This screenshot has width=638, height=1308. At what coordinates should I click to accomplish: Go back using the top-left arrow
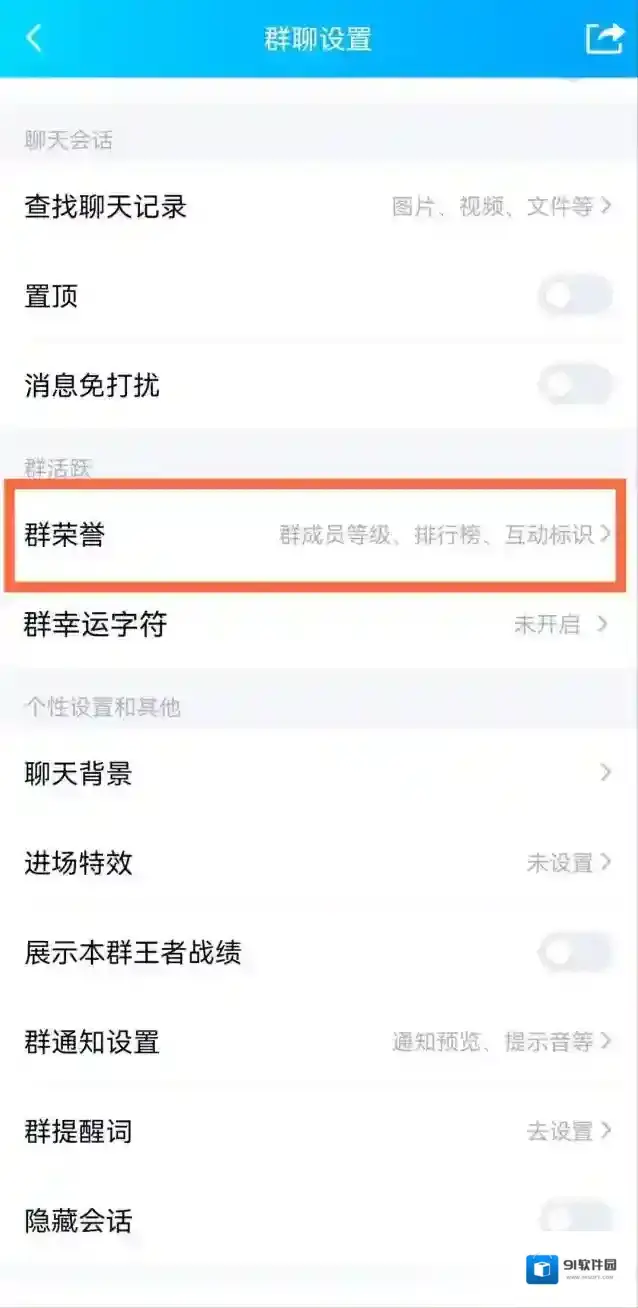35,39
